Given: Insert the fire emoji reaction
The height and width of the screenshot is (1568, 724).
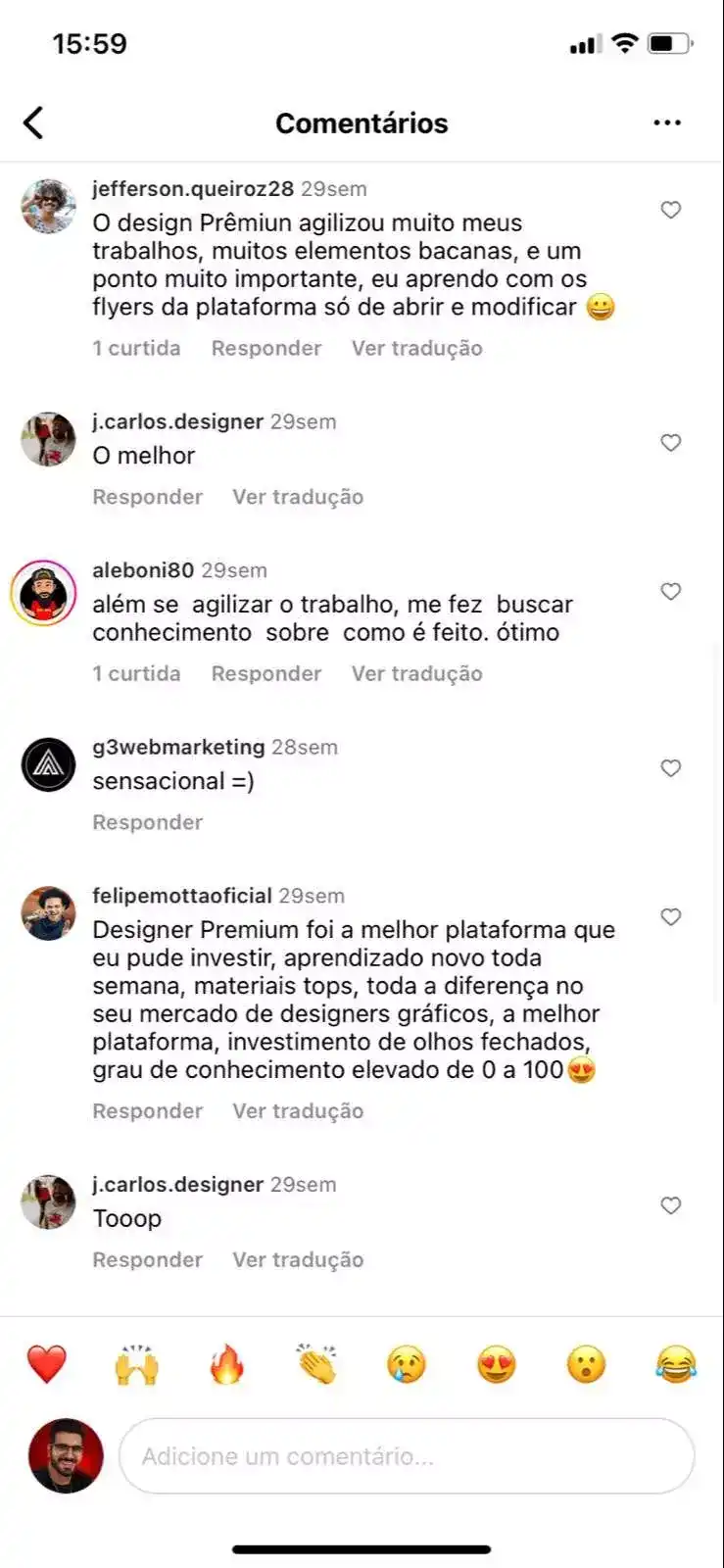Looking at the screenshot, I should coord(226,1364).
